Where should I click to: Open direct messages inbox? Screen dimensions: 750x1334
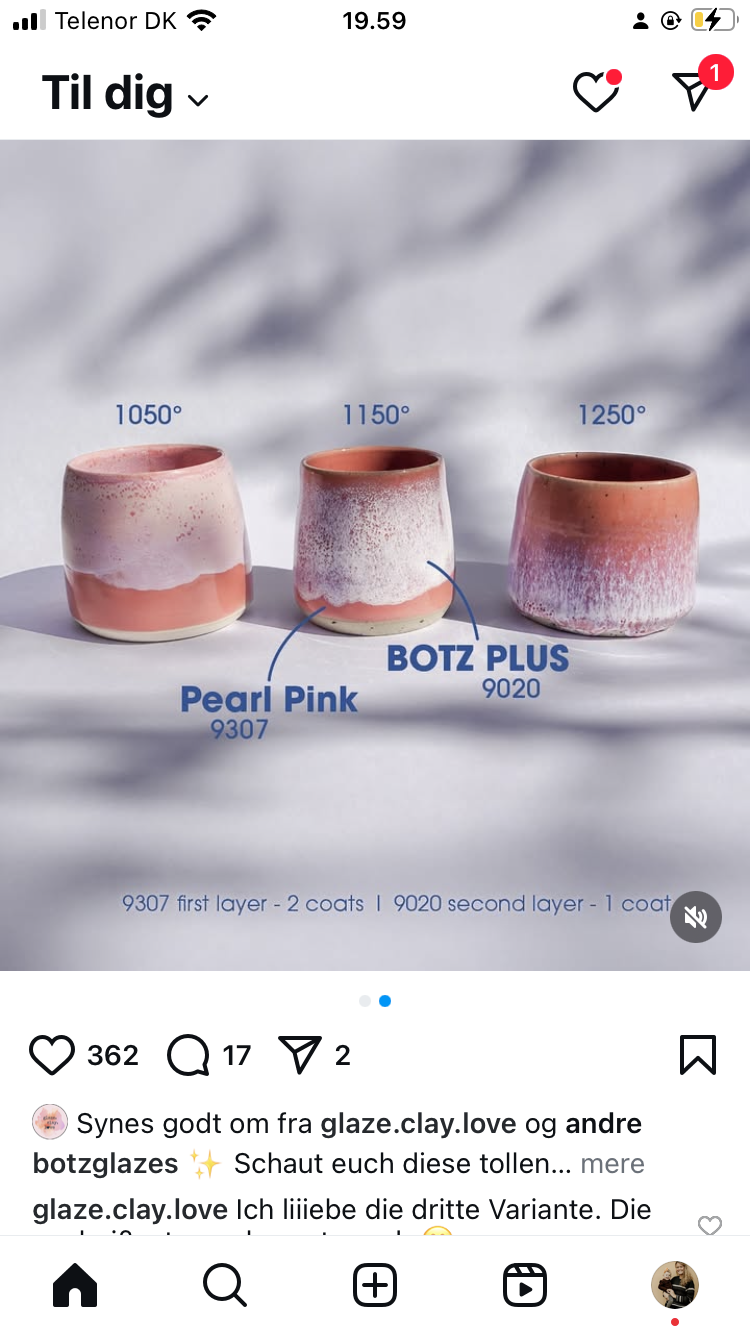pyautogui.click(x=693, y=90)
